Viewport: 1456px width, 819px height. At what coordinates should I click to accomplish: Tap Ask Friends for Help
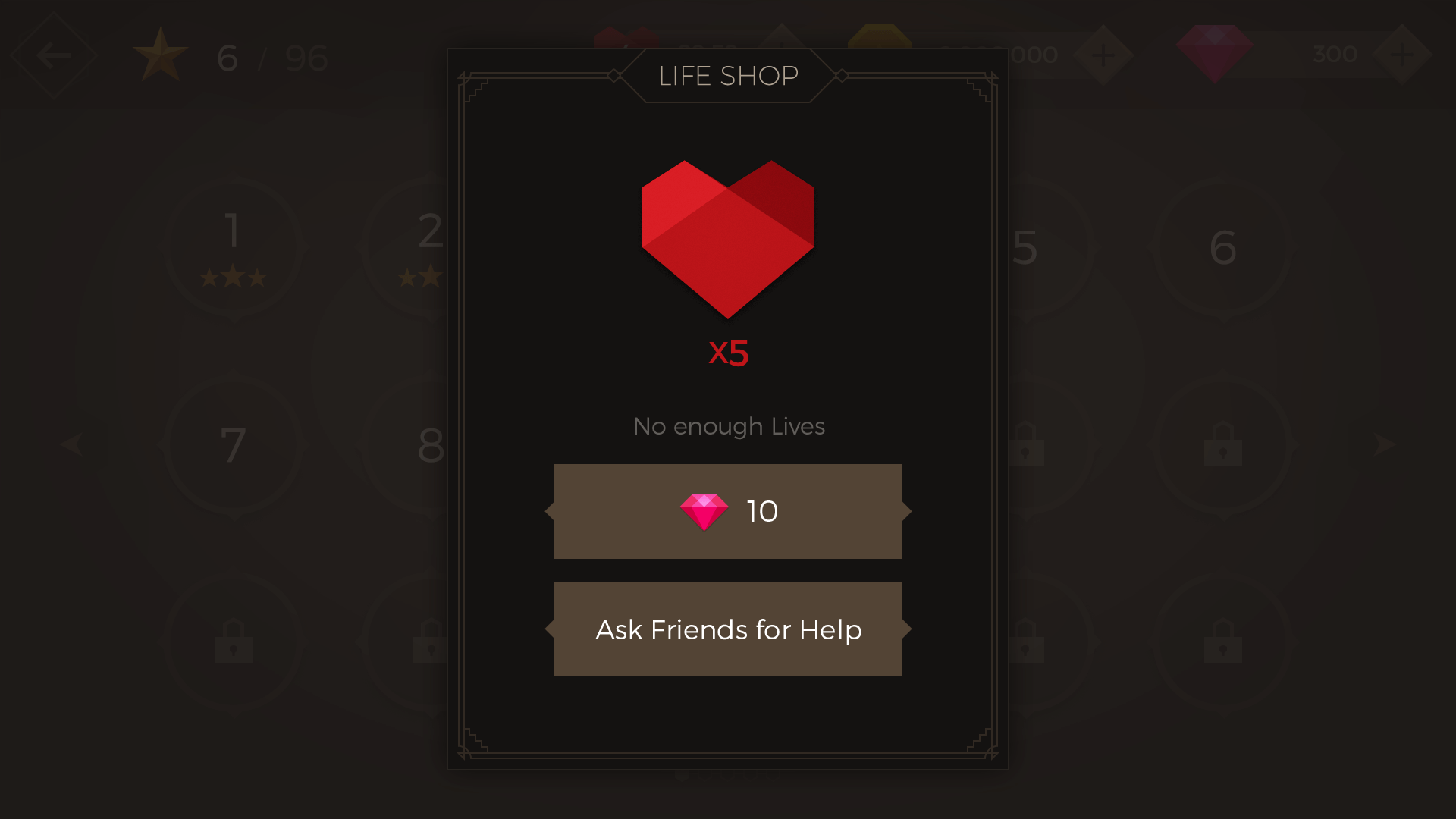pos(728,629)
